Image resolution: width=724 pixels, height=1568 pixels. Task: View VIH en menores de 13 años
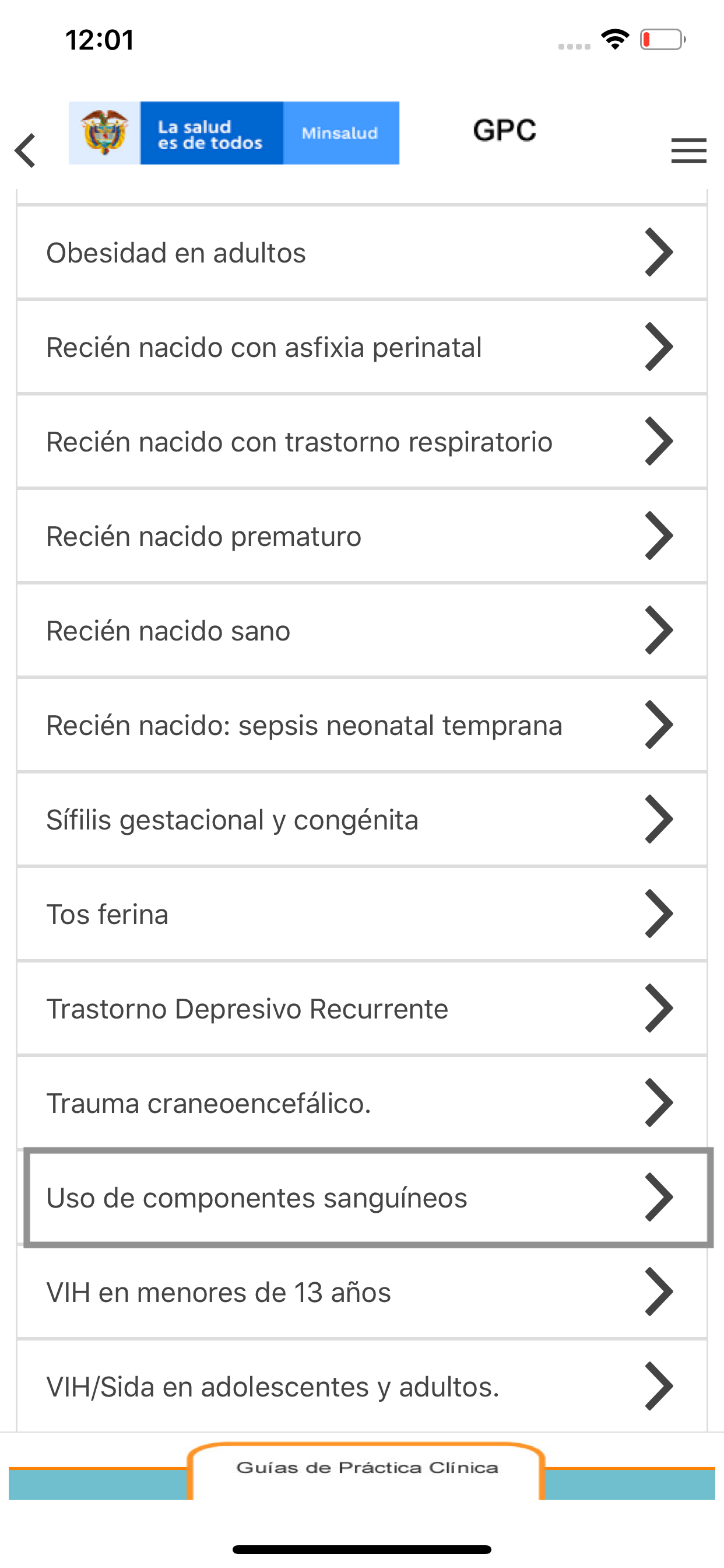(361, 1291)
